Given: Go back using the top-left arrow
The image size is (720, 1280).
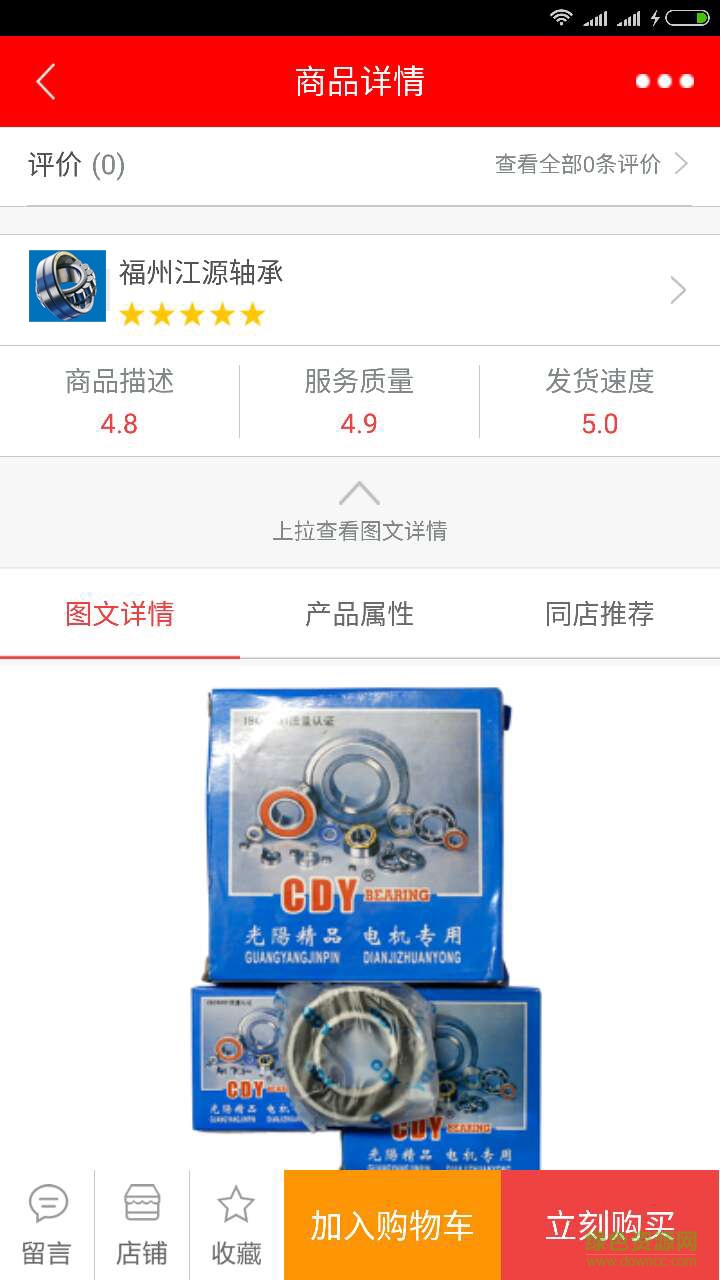Looking at the screenshot, I should pyautogui.click(x=45, y=82).
